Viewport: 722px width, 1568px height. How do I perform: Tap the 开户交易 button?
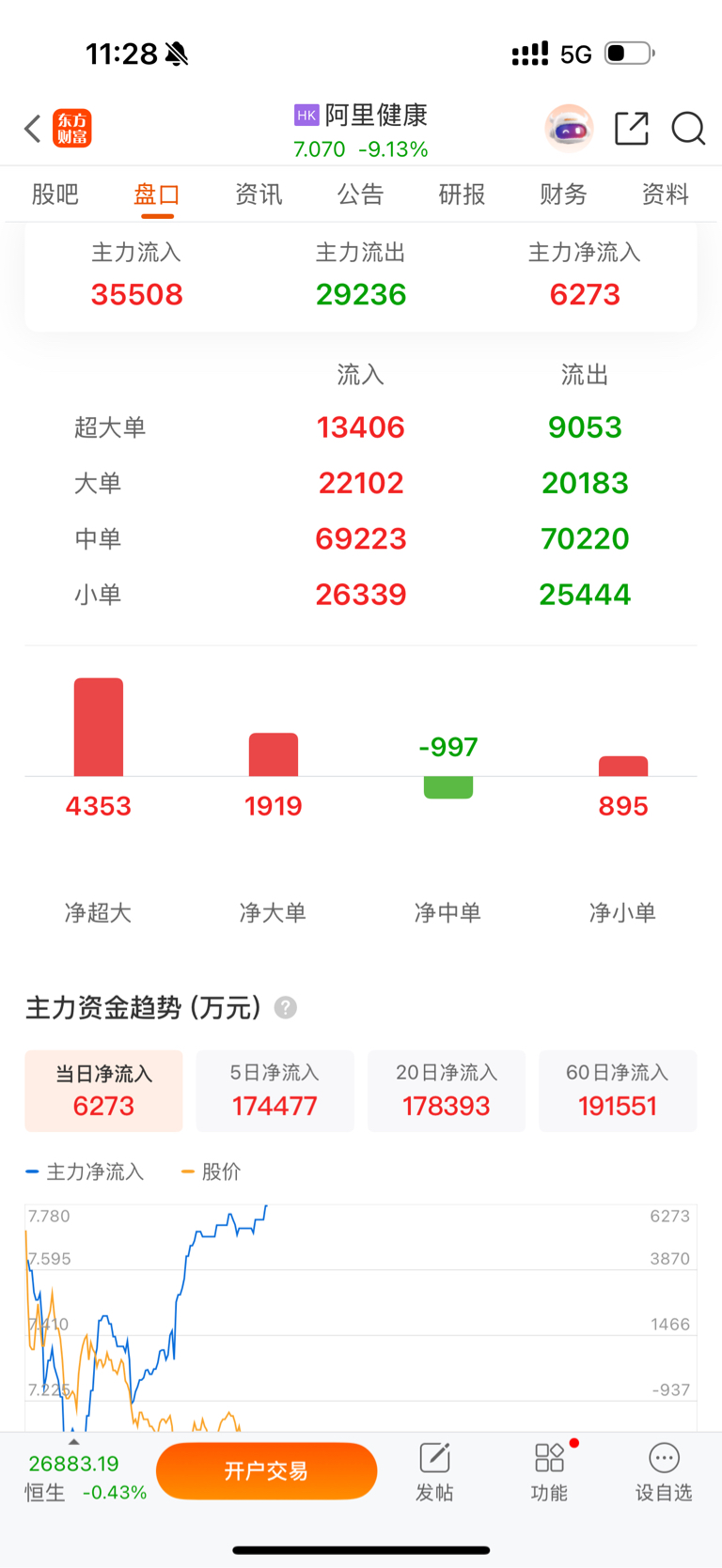[266, 1470]
